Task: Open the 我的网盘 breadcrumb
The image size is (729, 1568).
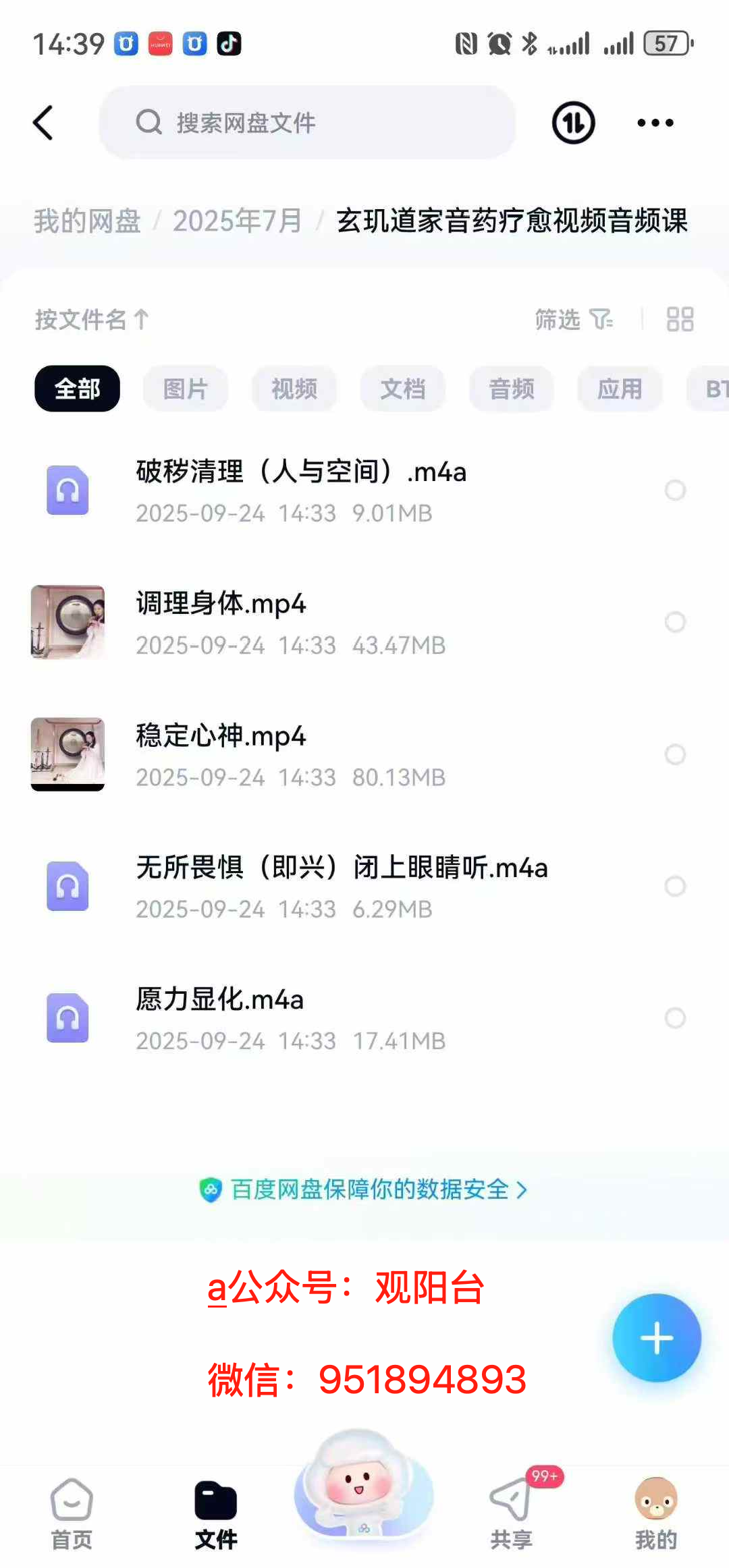Action: tap(87, 221)
